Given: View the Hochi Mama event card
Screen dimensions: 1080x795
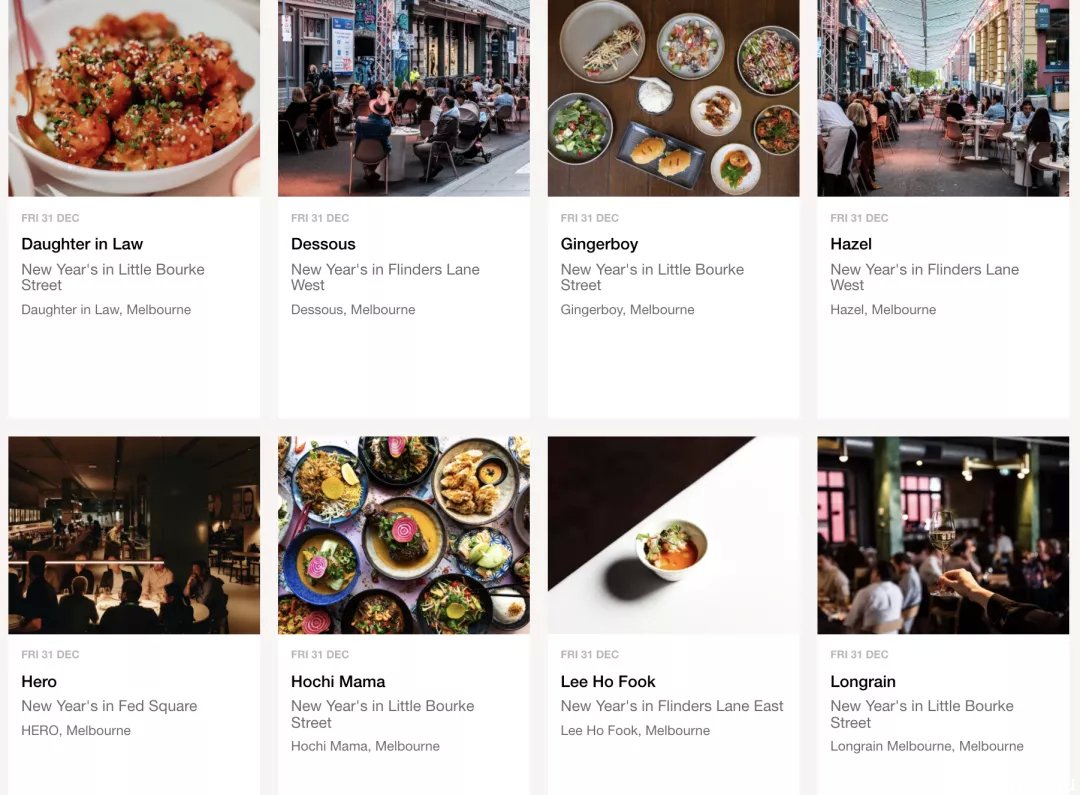Looking at the screenshot, I should pyautogui.click(x=338, y=681).
